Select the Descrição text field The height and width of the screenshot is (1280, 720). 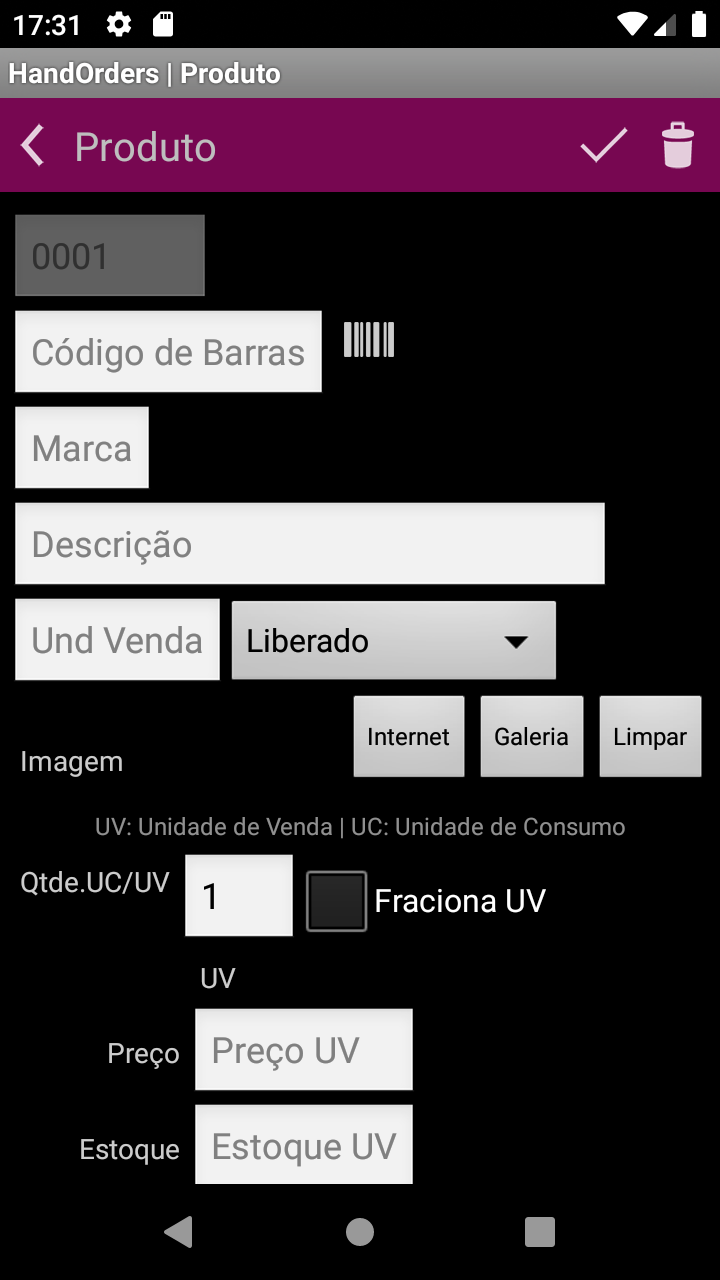pyautogui.click(x=310, y=543)
